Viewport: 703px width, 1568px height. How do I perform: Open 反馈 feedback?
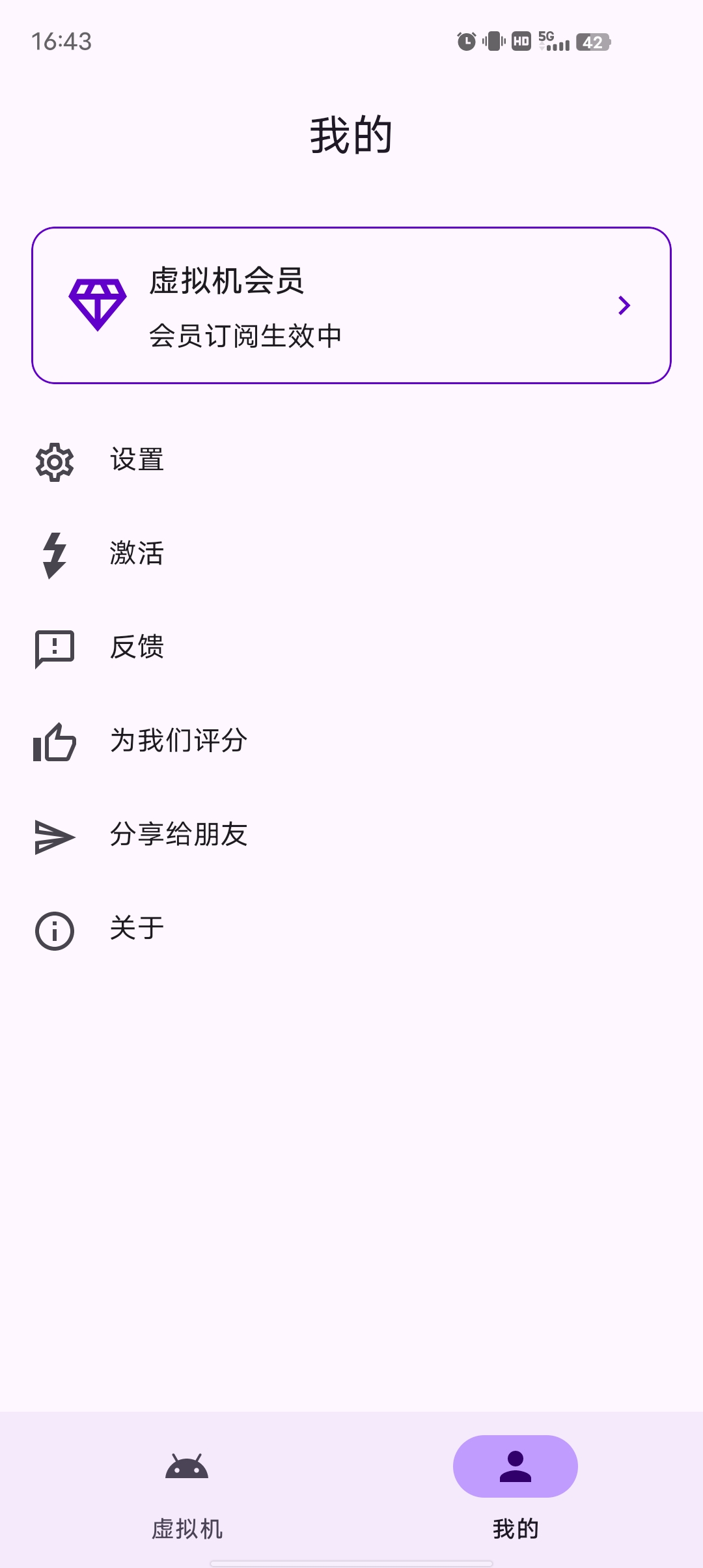(137, 648)
